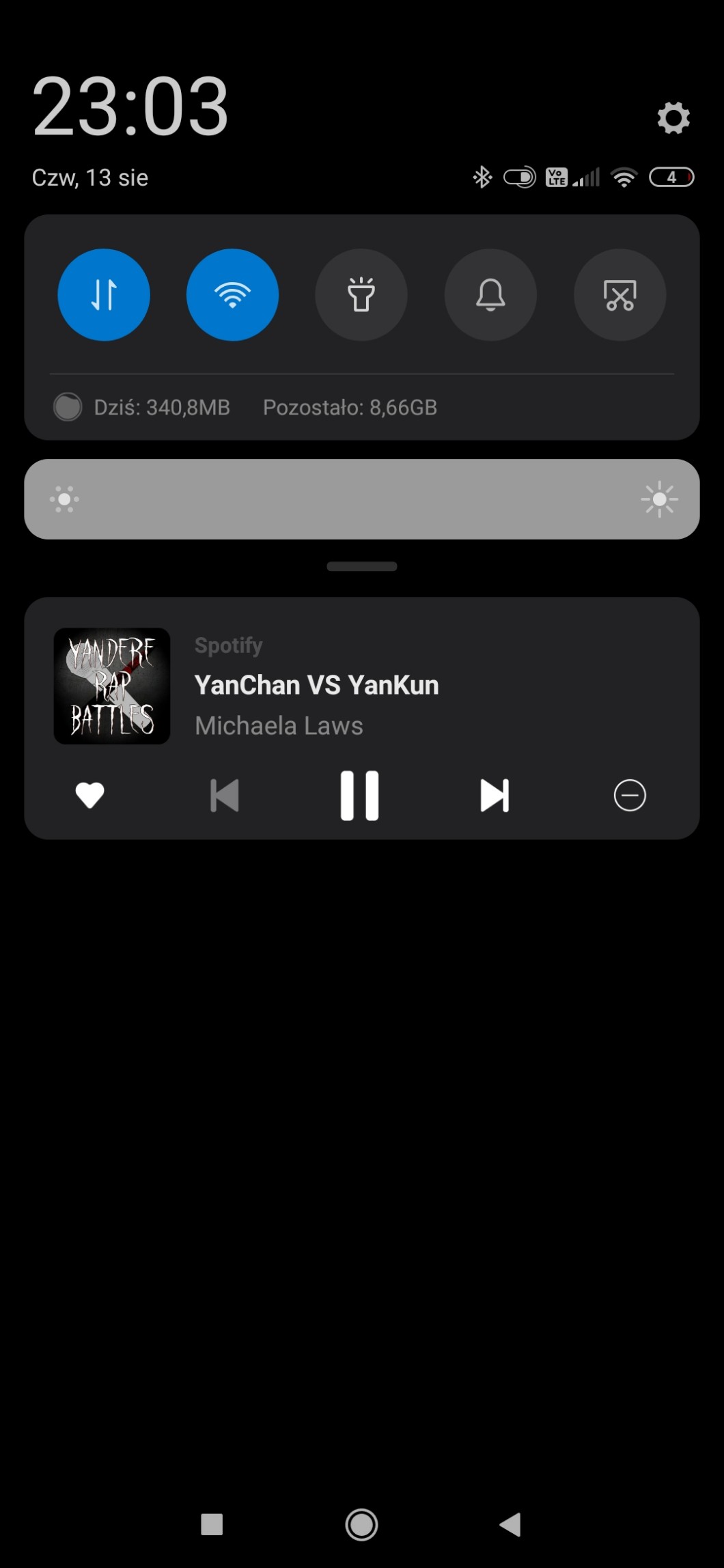
Task: Go to previous track in Spotify
Action: [225, 796]
